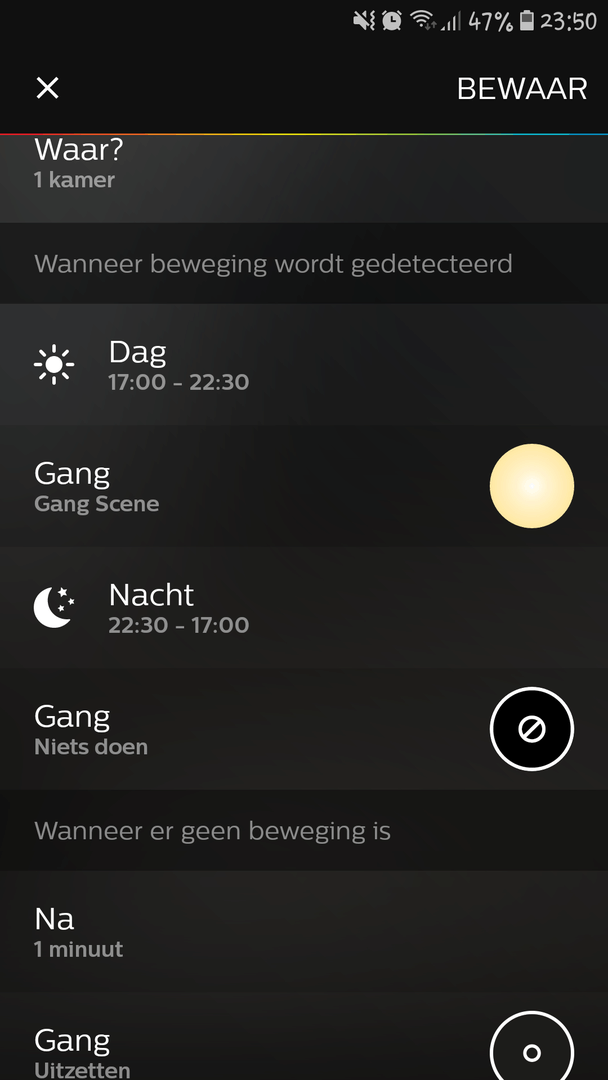Change the Gang Scene for daytime
This screenshot has height=1080, width=608.
(300, 486)
